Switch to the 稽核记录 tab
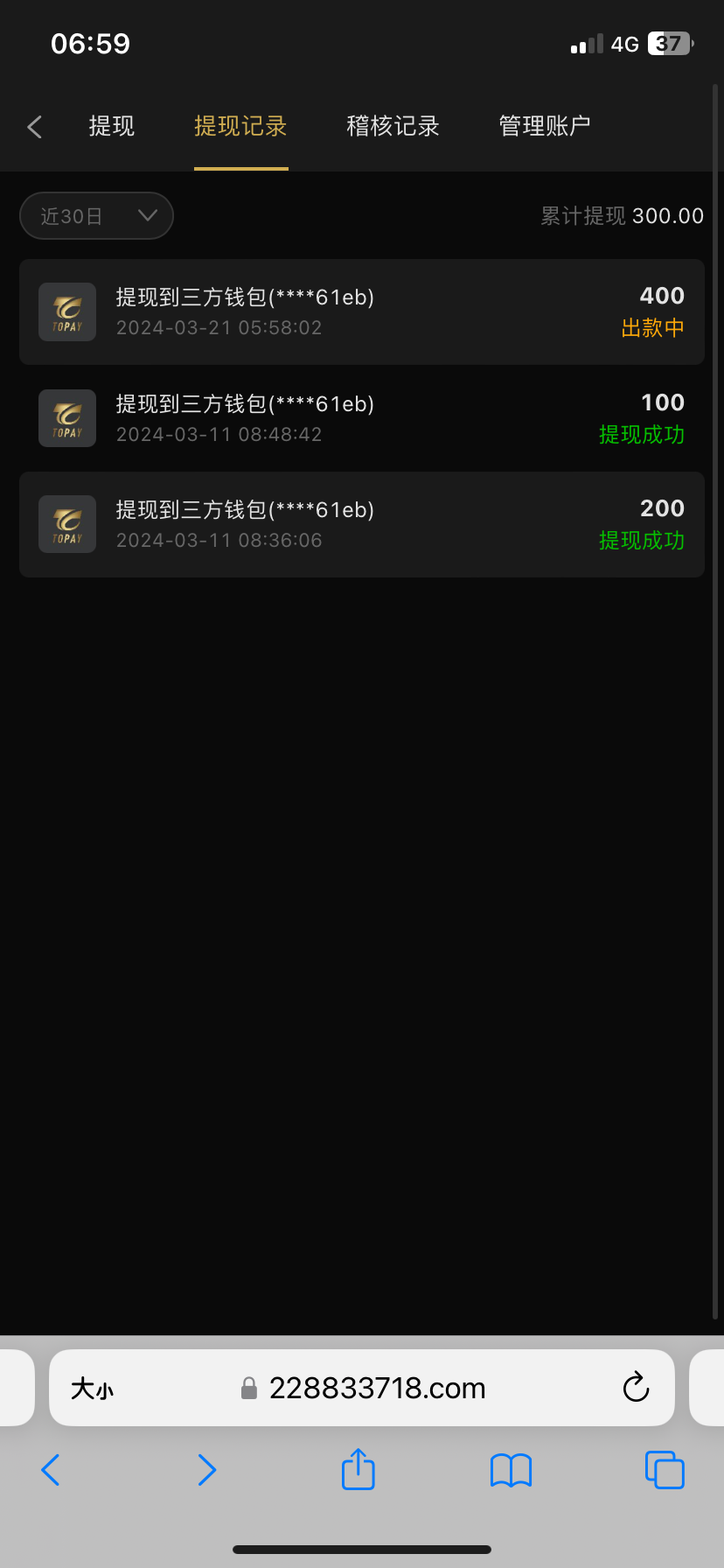The height and width of the screenshot is (1568, 724). coord(393,126)
